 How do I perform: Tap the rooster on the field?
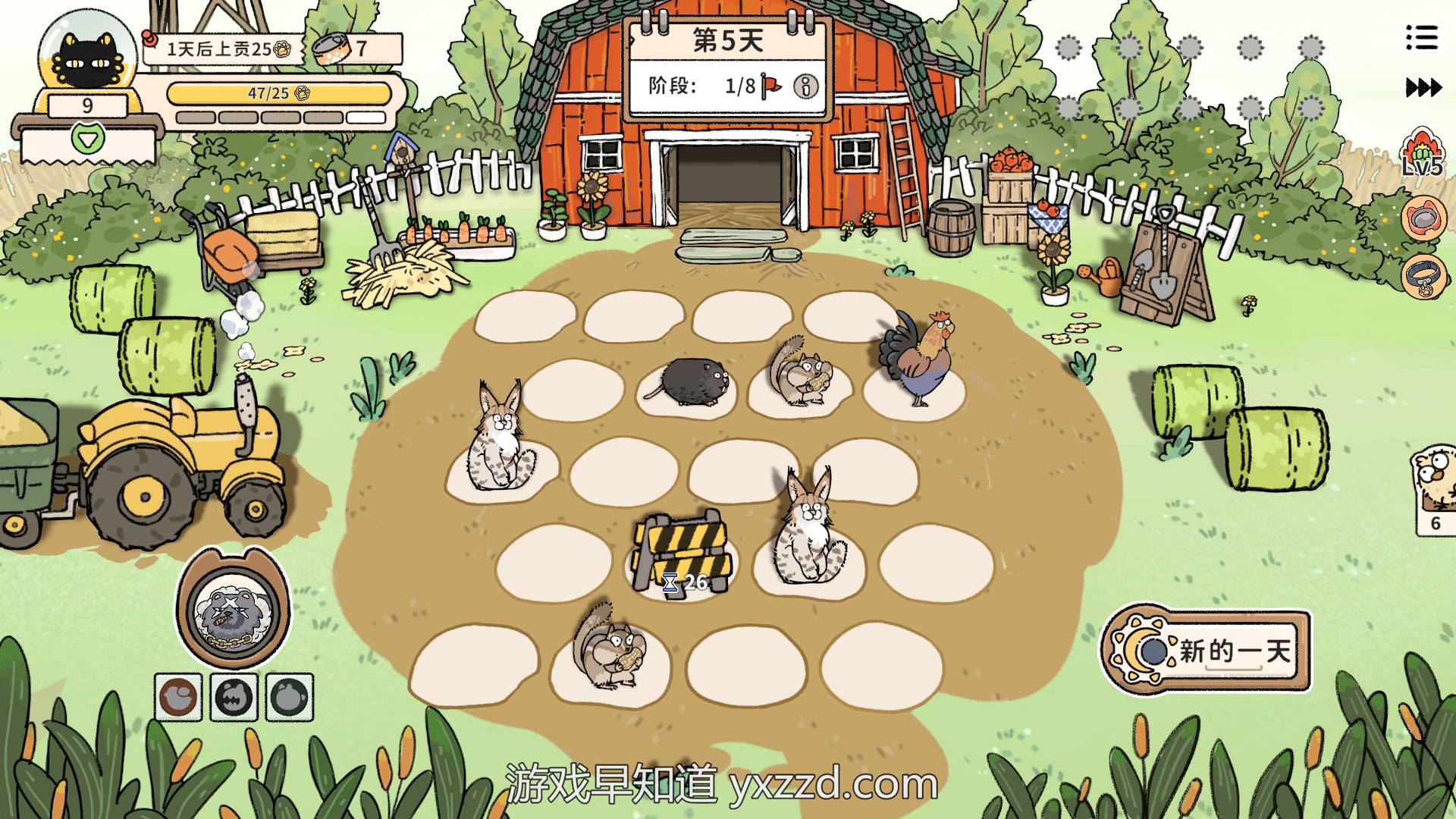[918, 356]
